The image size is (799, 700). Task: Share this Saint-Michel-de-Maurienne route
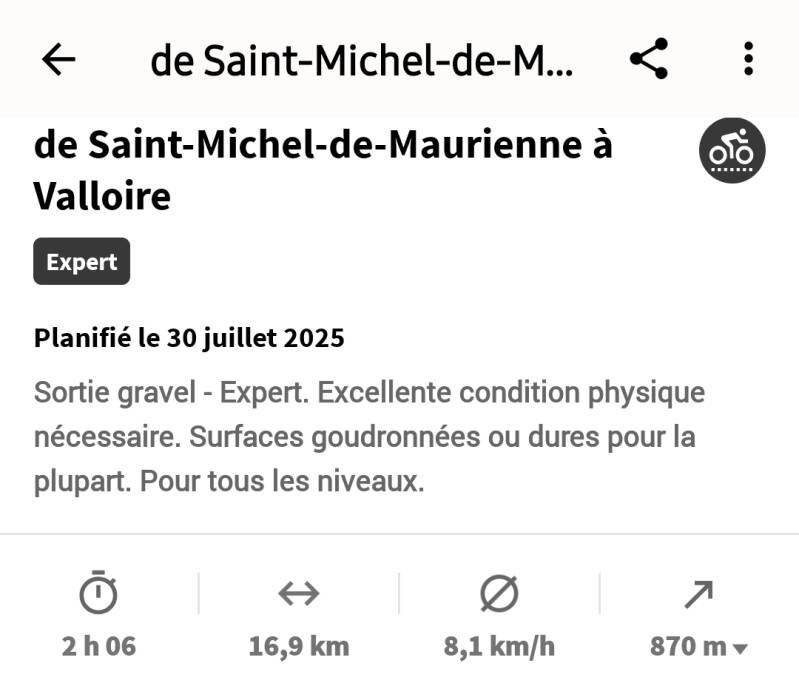(649, 60)
